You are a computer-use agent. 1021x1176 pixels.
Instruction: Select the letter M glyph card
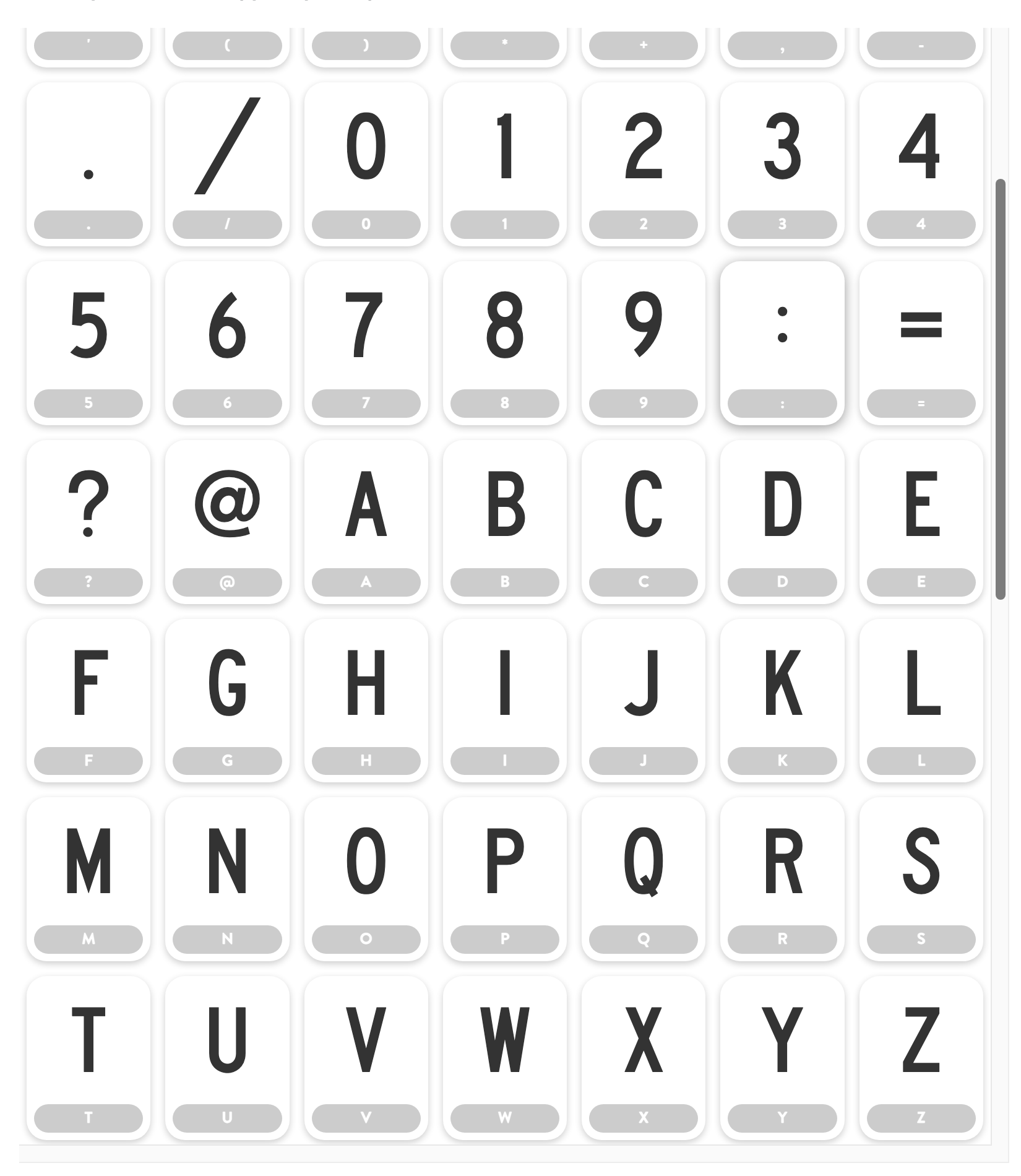(x=88, y=878)
